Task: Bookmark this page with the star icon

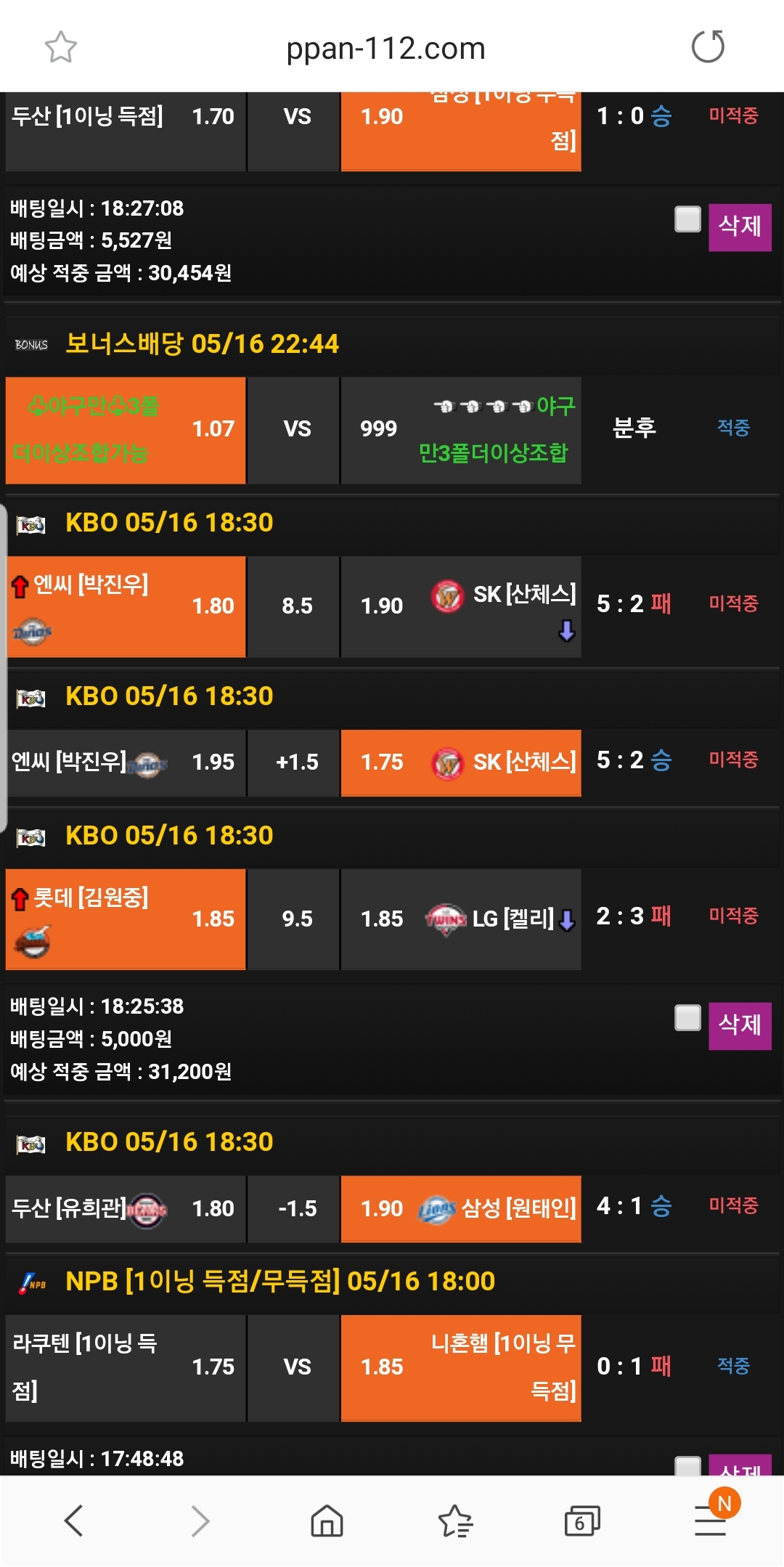Action: click(60, 47)
